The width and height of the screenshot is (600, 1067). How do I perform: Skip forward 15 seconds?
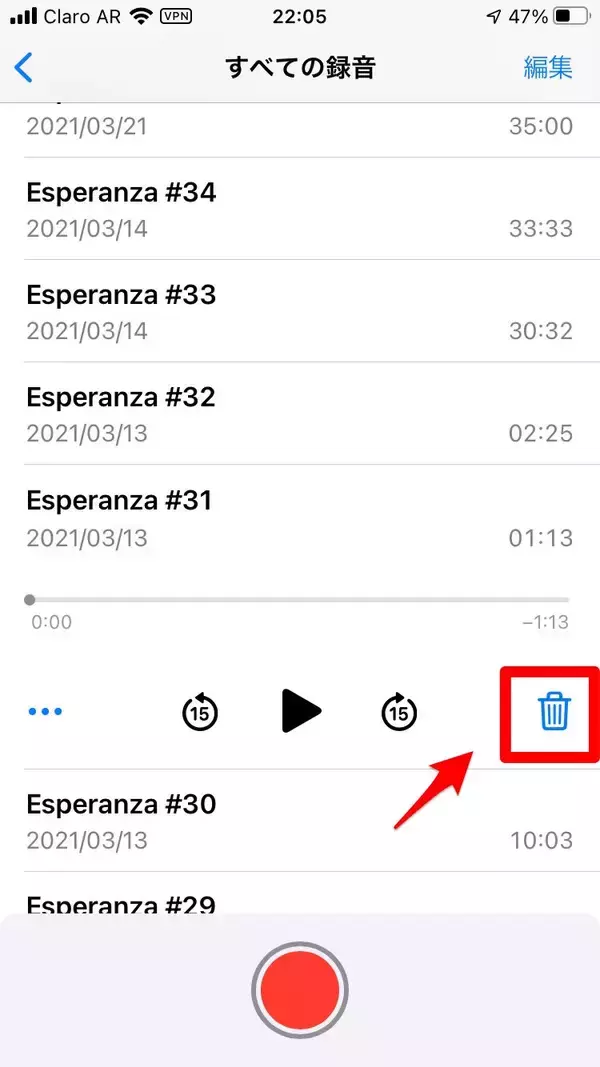[x=399, y=712]
